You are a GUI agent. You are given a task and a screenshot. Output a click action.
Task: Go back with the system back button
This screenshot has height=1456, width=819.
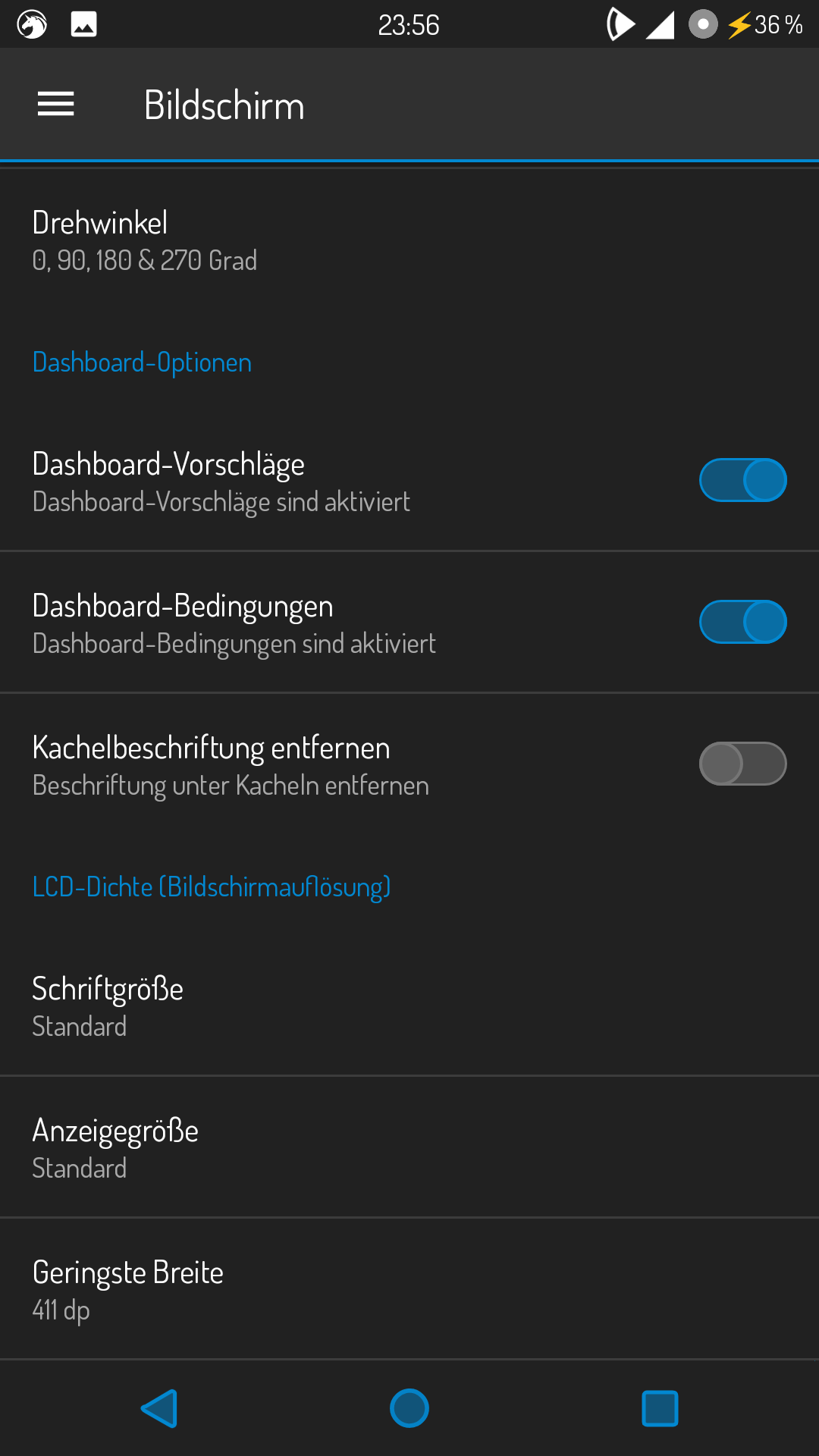159,1409
